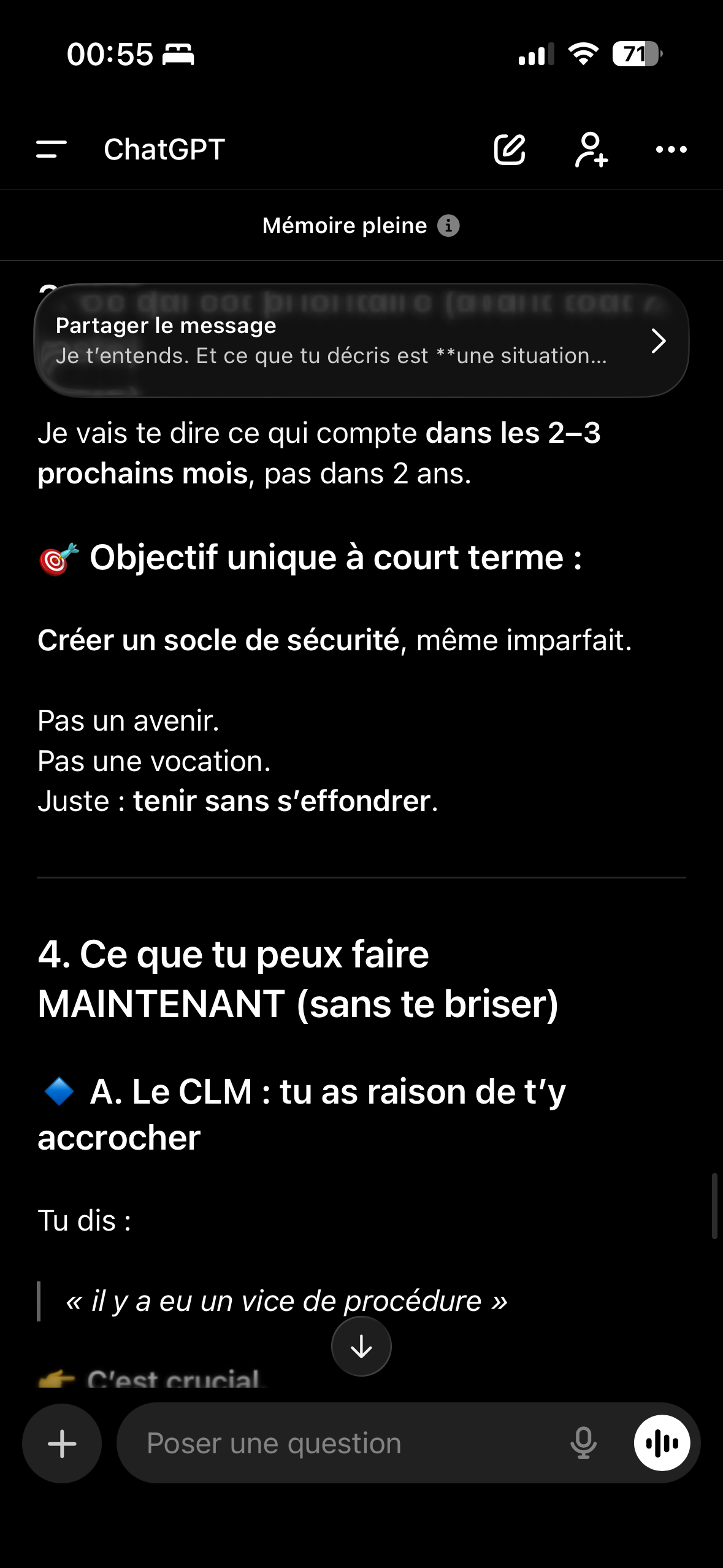723x1568 pixels.
Task: View Mémoire pleine info
Action: click(448, 226)
